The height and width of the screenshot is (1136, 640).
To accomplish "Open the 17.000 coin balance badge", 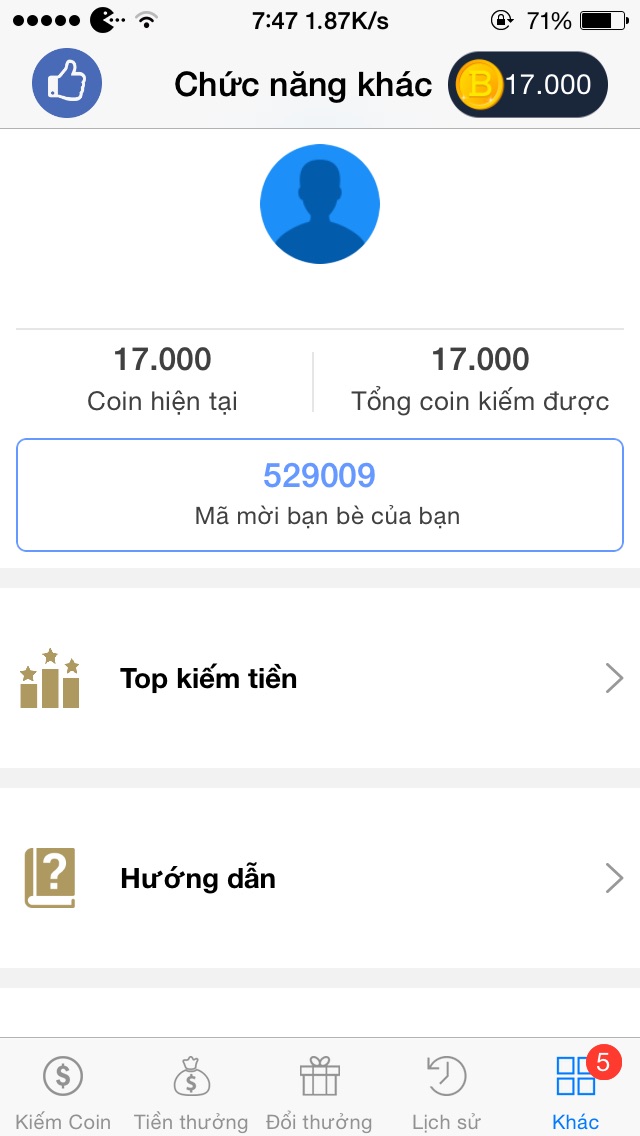I will 528,85.
